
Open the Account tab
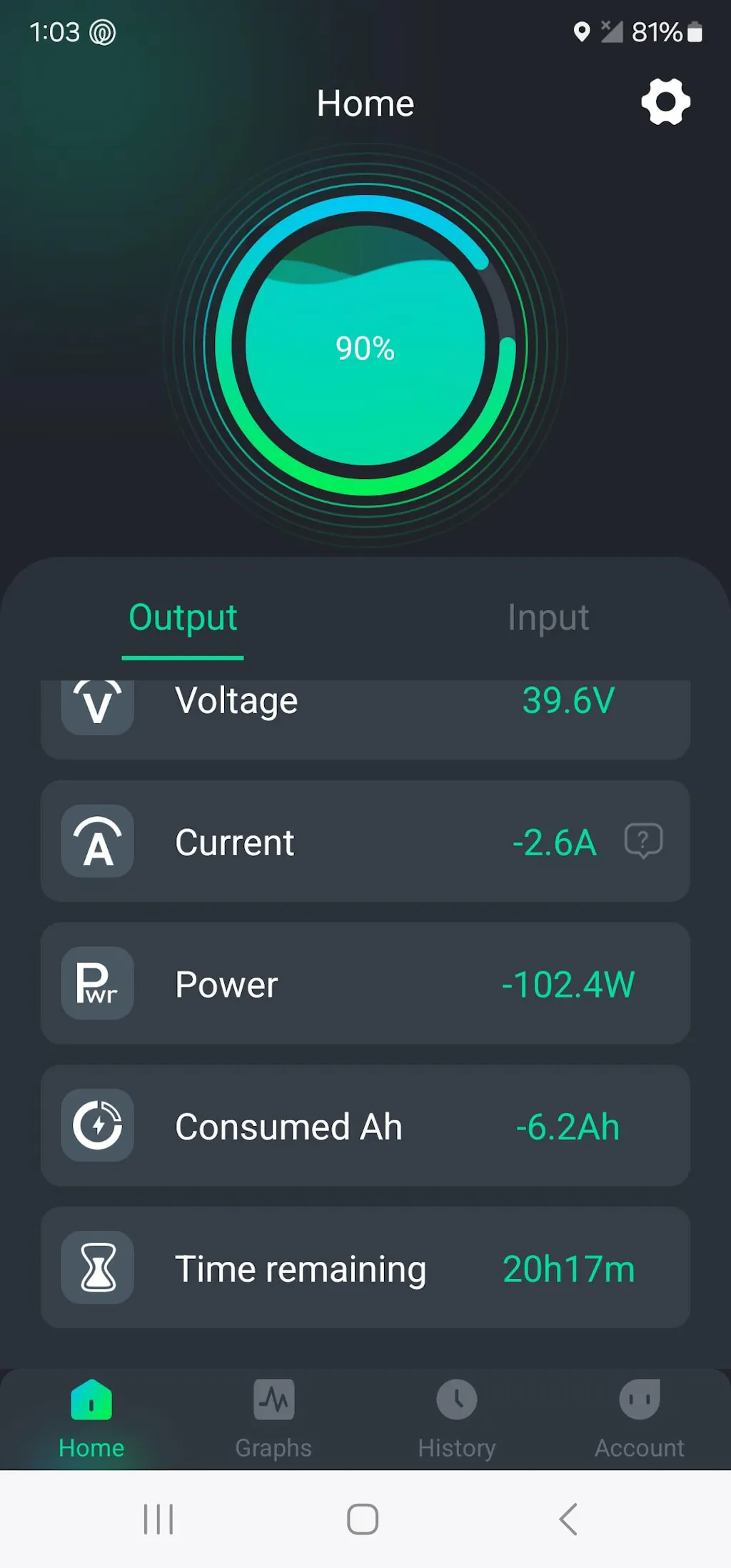640,1418
